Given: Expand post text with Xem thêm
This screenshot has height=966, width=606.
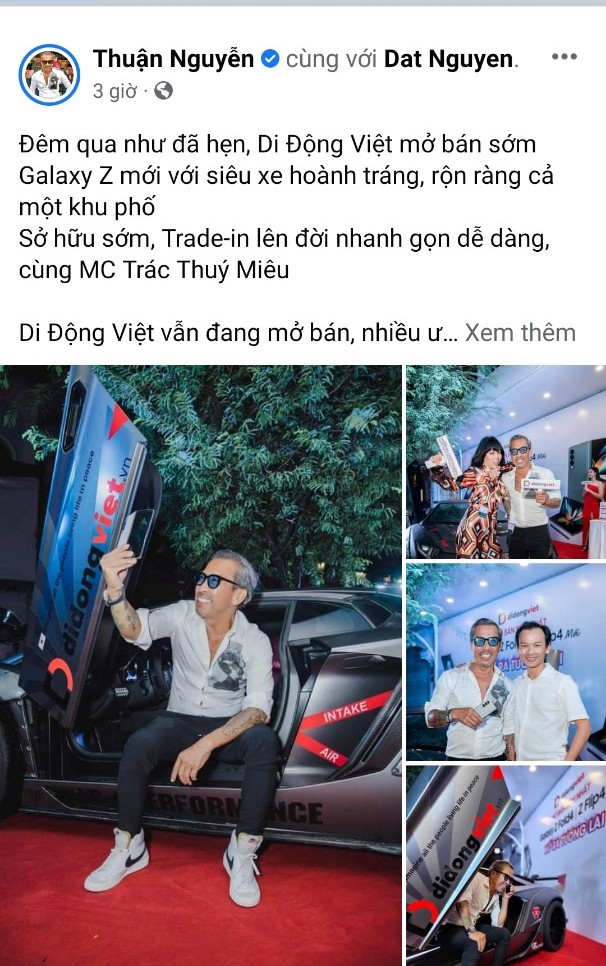Looking at the screenshot, I should 520,333.
